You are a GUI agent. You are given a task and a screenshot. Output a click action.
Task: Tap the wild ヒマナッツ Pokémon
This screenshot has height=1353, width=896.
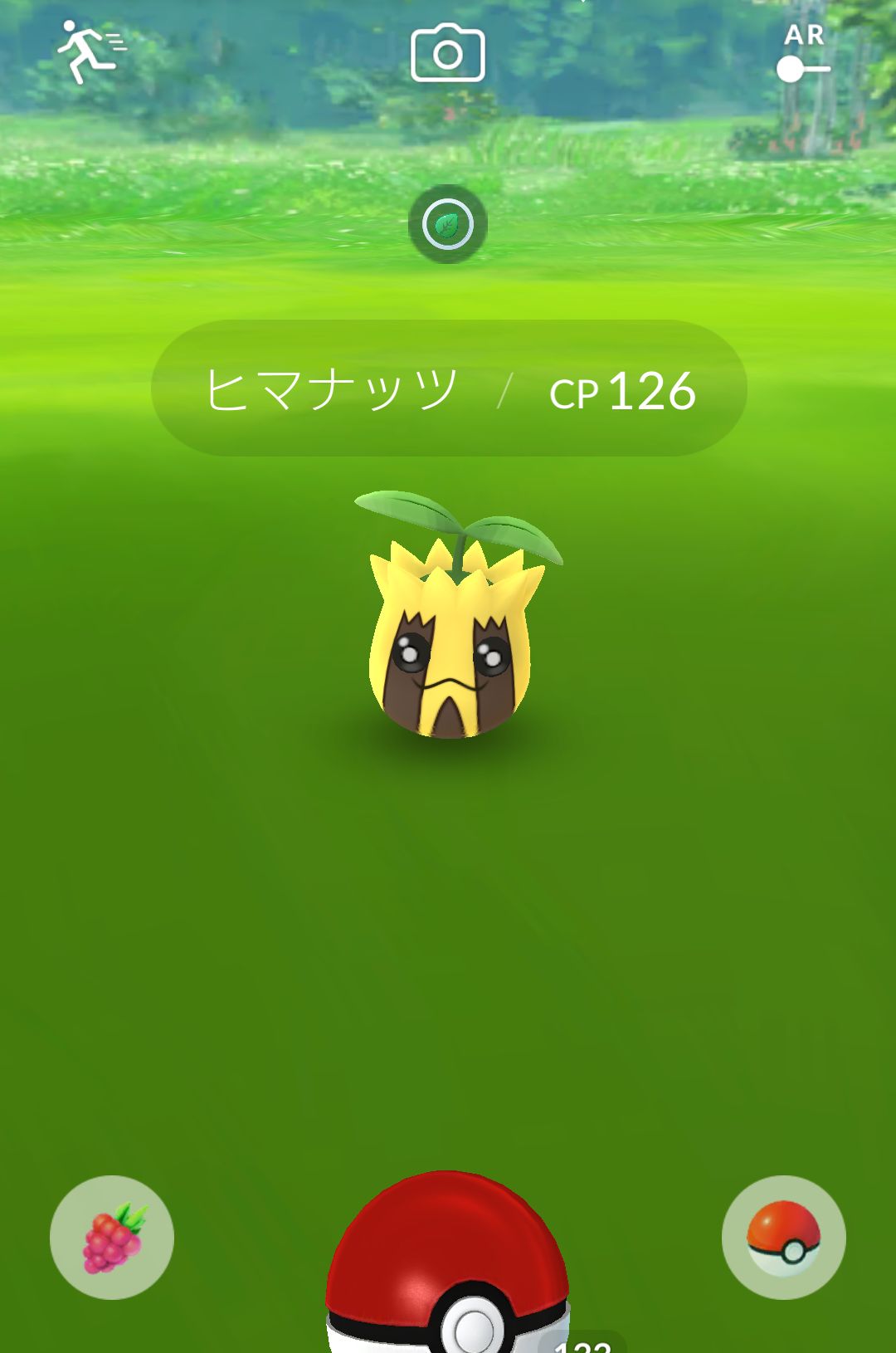452,639
